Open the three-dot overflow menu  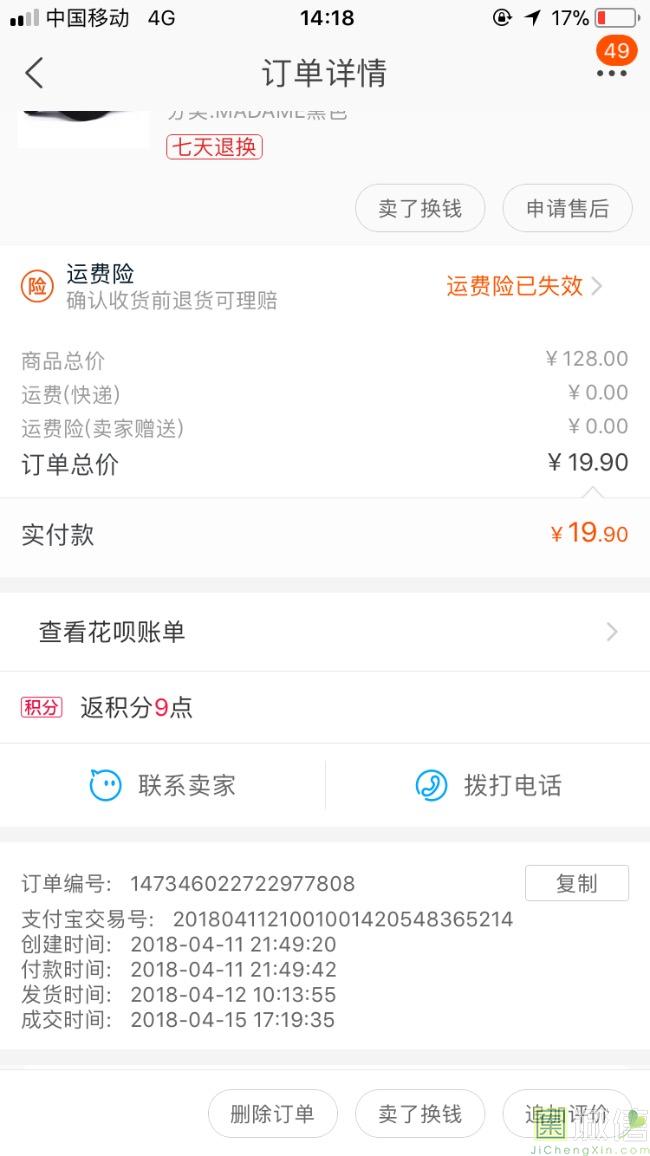tap(611, 73)
